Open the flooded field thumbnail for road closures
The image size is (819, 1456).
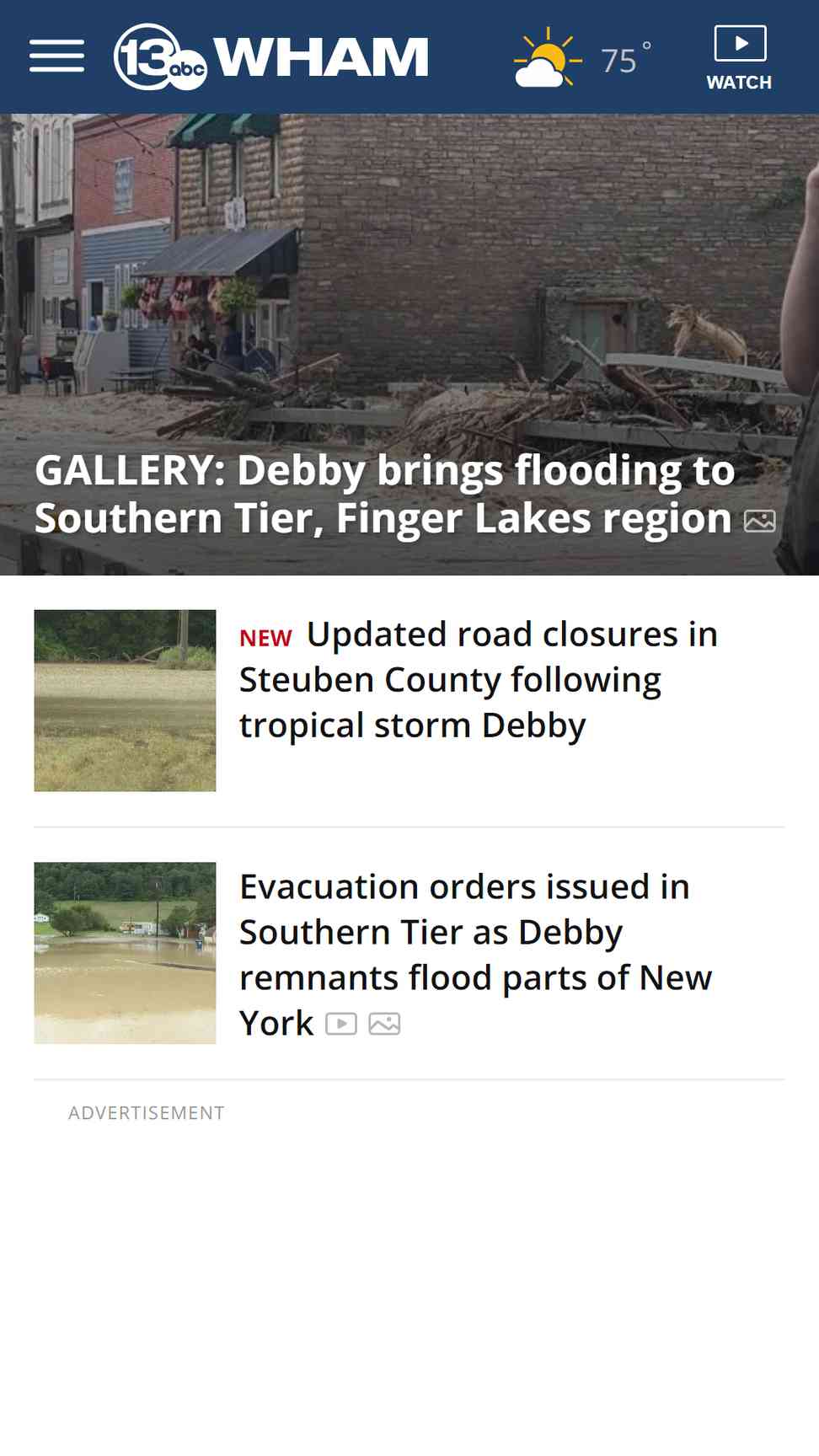click(x=125, y=700)
